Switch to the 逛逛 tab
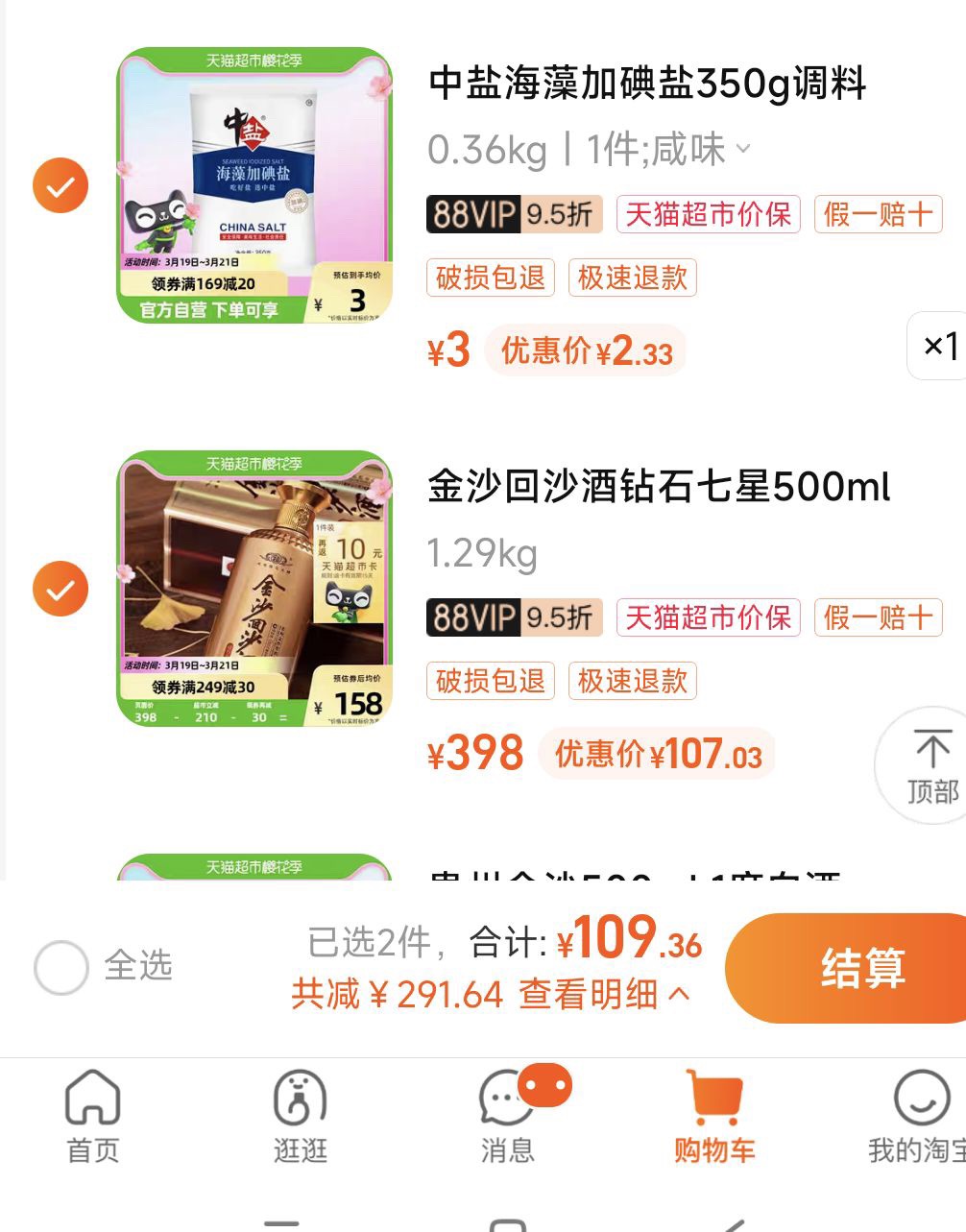The width and height of the screenshot is (966, 1232). tap(301, 1116)
